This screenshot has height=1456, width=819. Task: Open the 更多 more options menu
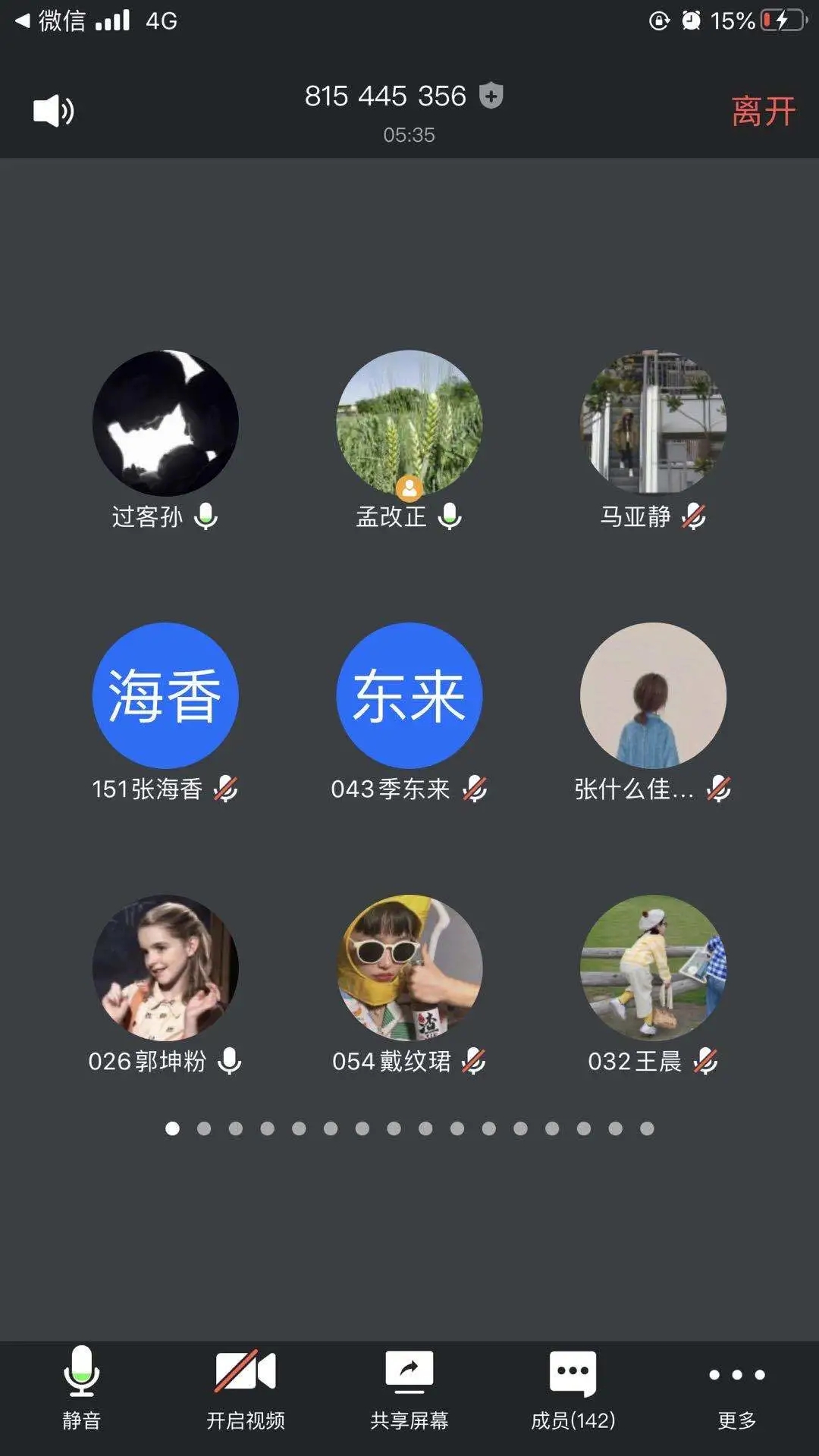pyautogui.click(x=736, y=1388)
